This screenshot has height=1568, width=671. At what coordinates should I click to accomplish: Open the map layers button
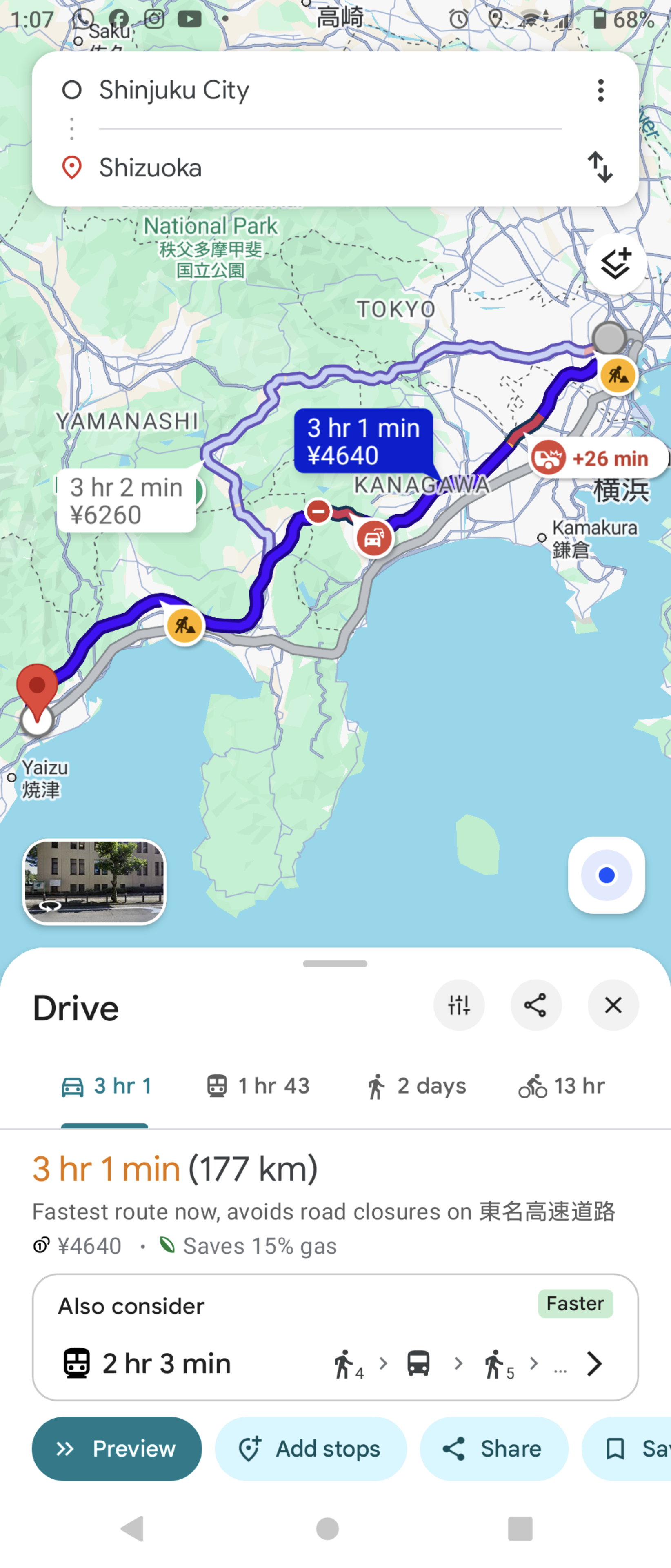pos(615,264)
